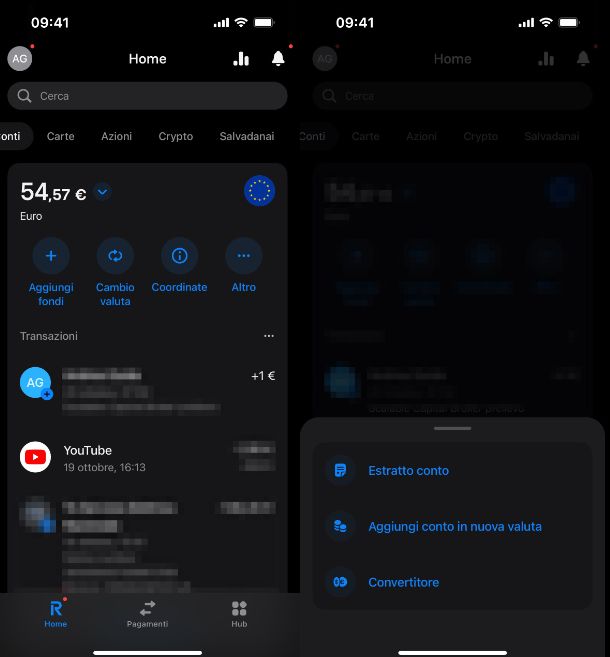Choose Aggiungi conto in nuova valuta
Viewport: 610px width, 657px height.
tap(454, 526)
